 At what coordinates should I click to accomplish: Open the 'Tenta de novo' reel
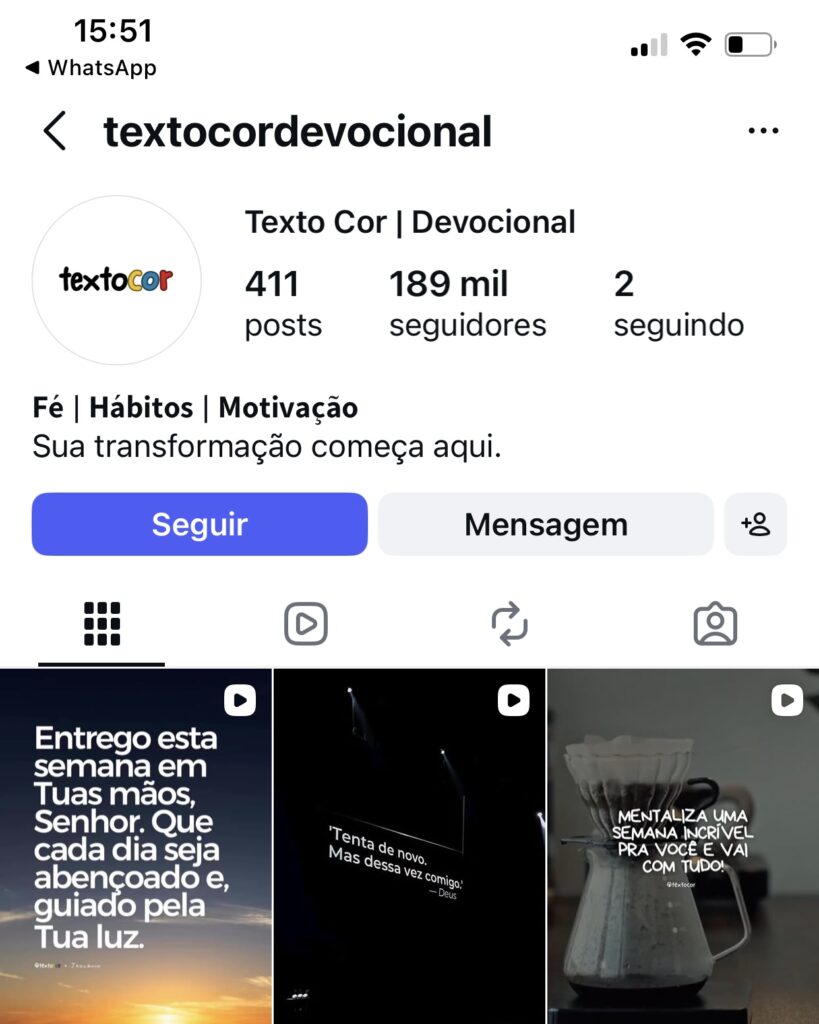pos(410,846)
